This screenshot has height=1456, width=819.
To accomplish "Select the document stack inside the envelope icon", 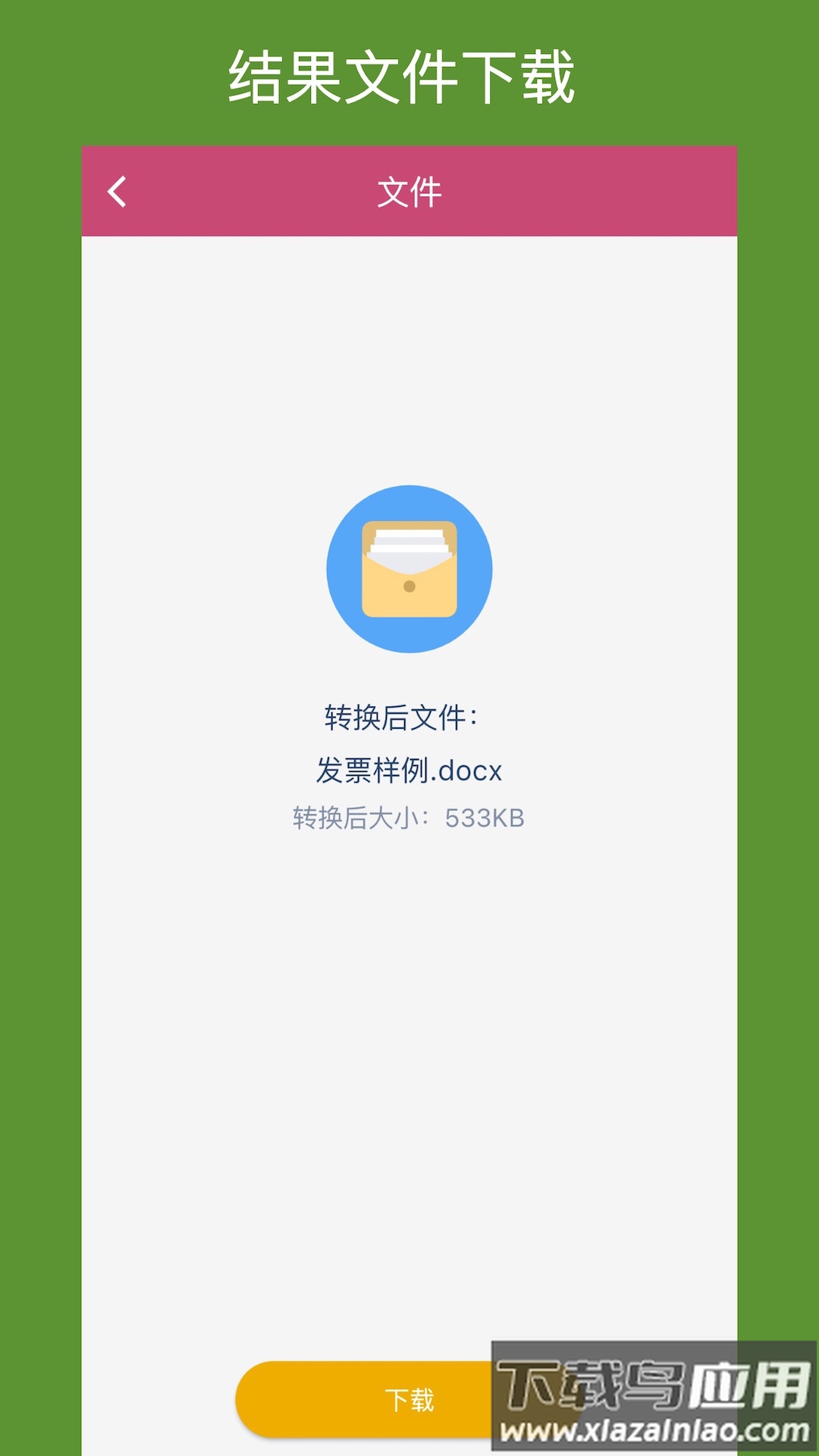I will click(409, 538).
